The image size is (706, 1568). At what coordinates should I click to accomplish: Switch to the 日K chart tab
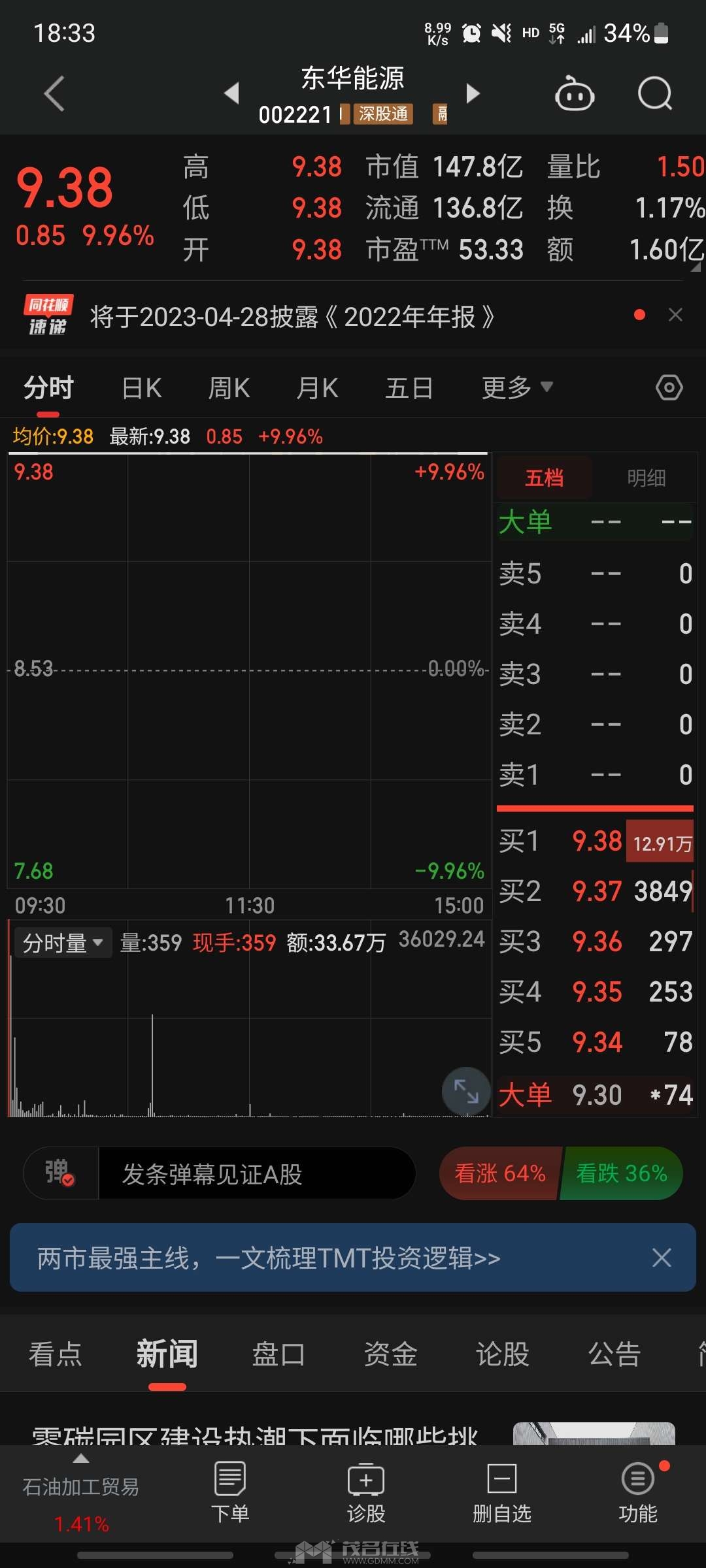point(142,388)
